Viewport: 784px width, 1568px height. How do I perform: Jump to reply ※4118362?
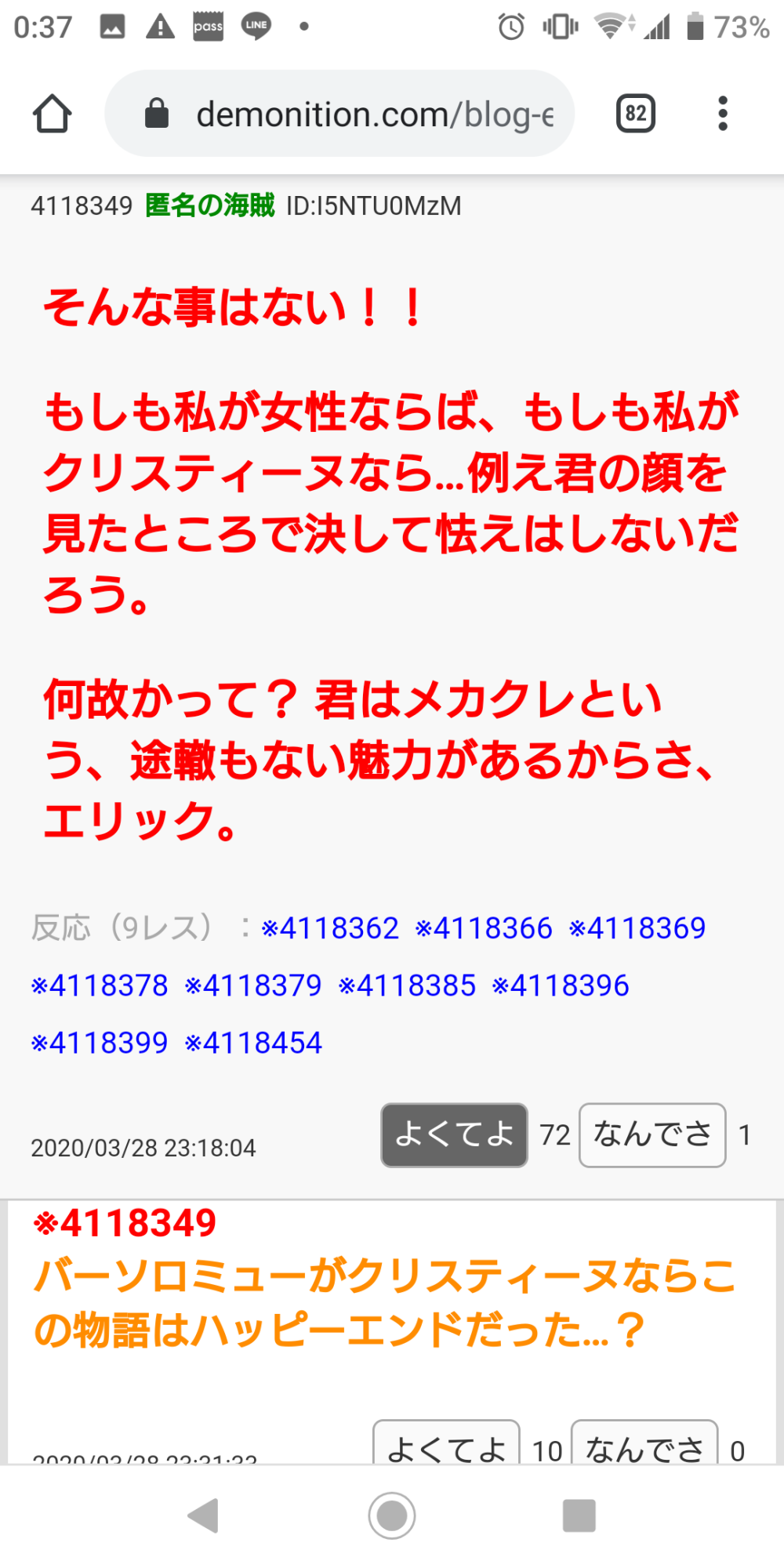[x=330, y=928]
